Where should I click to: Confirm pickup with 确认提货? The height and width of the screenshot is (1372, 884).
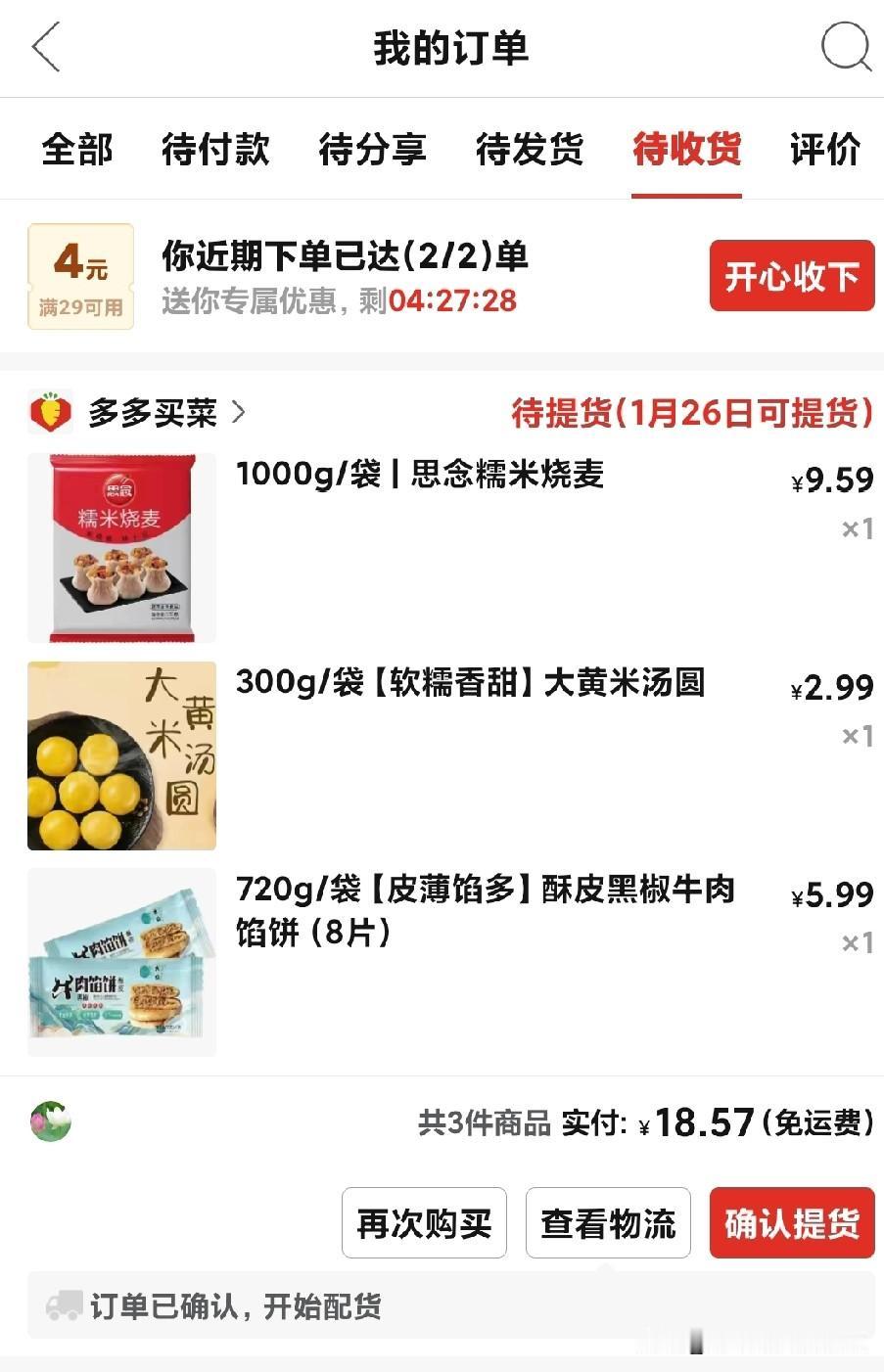(x=791, y=1223)
